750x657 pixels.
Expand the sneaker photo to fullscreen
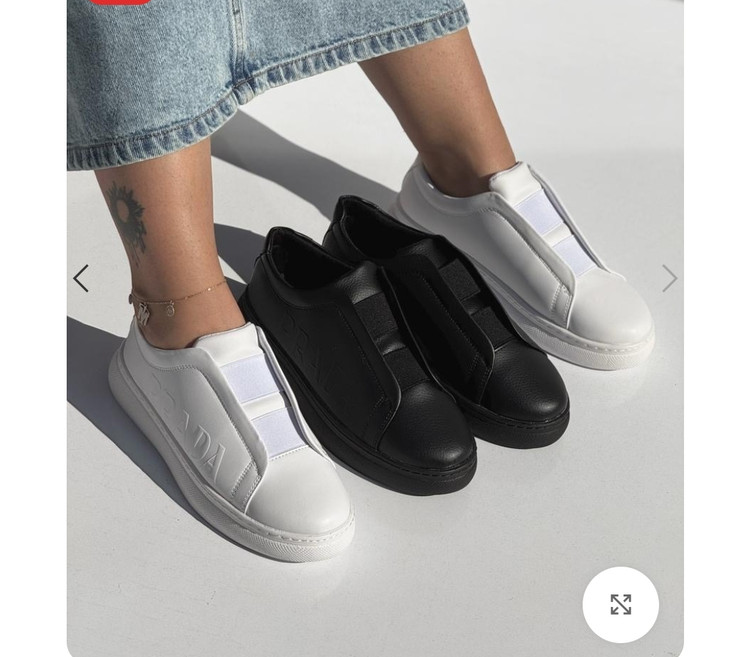(x=620, y=604)
